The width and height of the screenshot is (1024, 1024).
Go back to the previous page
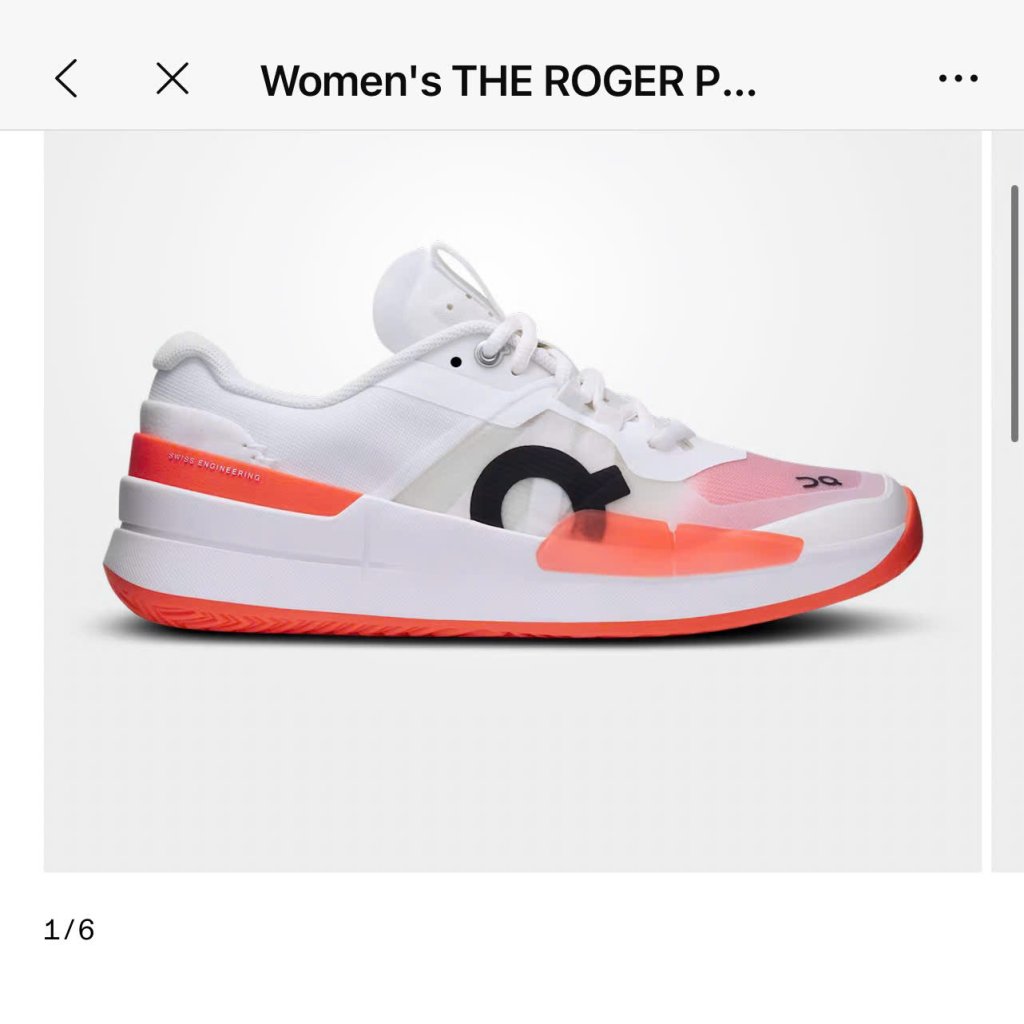coord(66,78)
